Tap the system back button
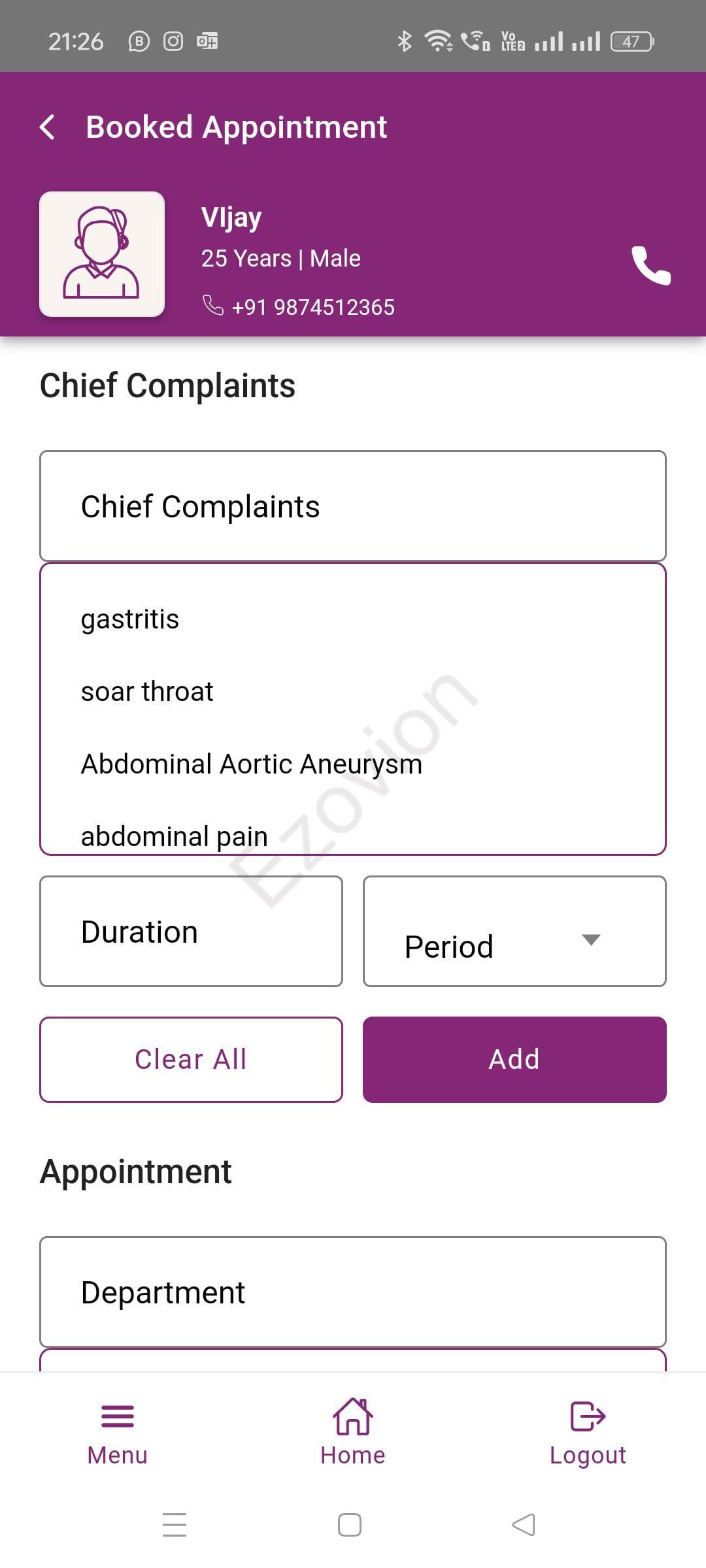 click(523, 1525)
